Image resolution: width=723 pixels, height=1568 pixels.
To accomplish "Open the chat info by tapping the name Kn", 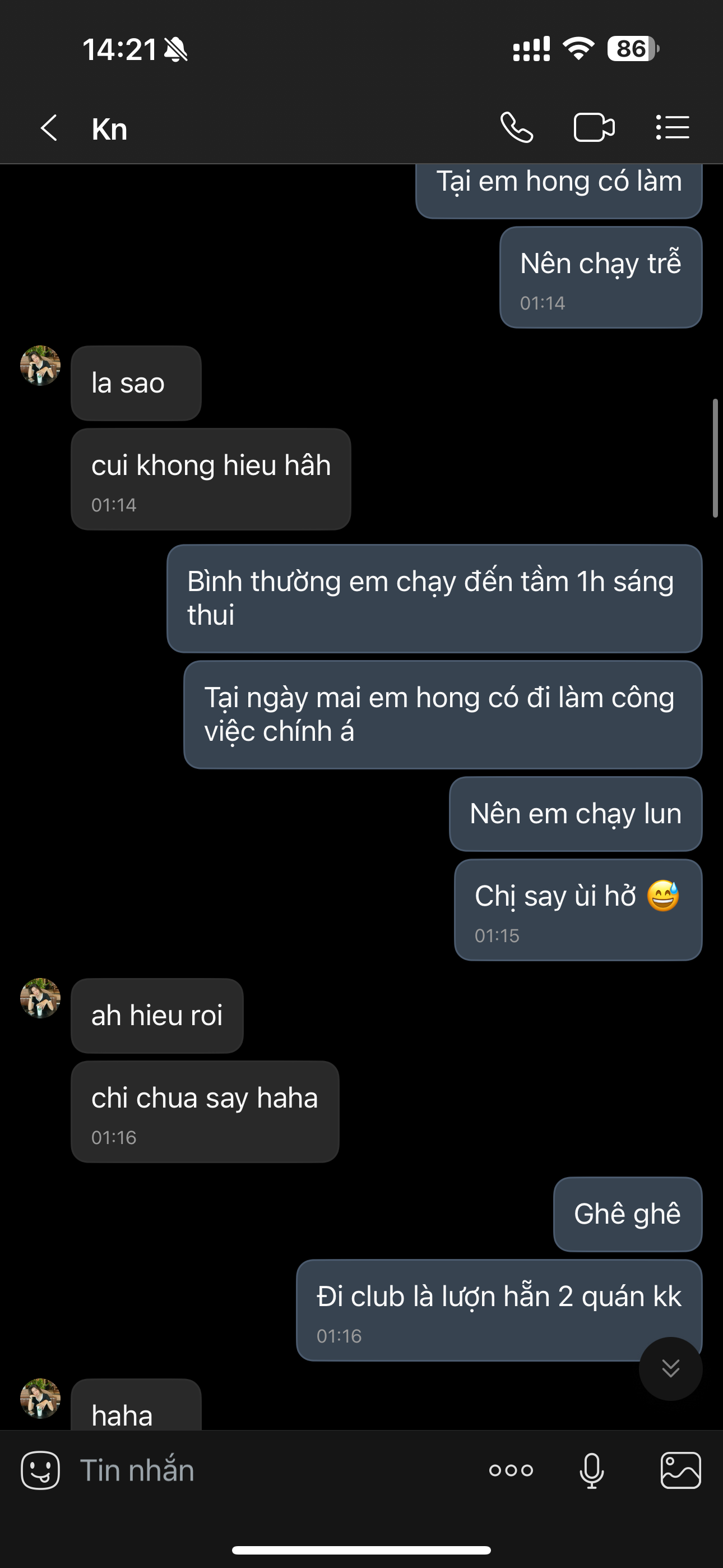I will (x=109, y=129).
